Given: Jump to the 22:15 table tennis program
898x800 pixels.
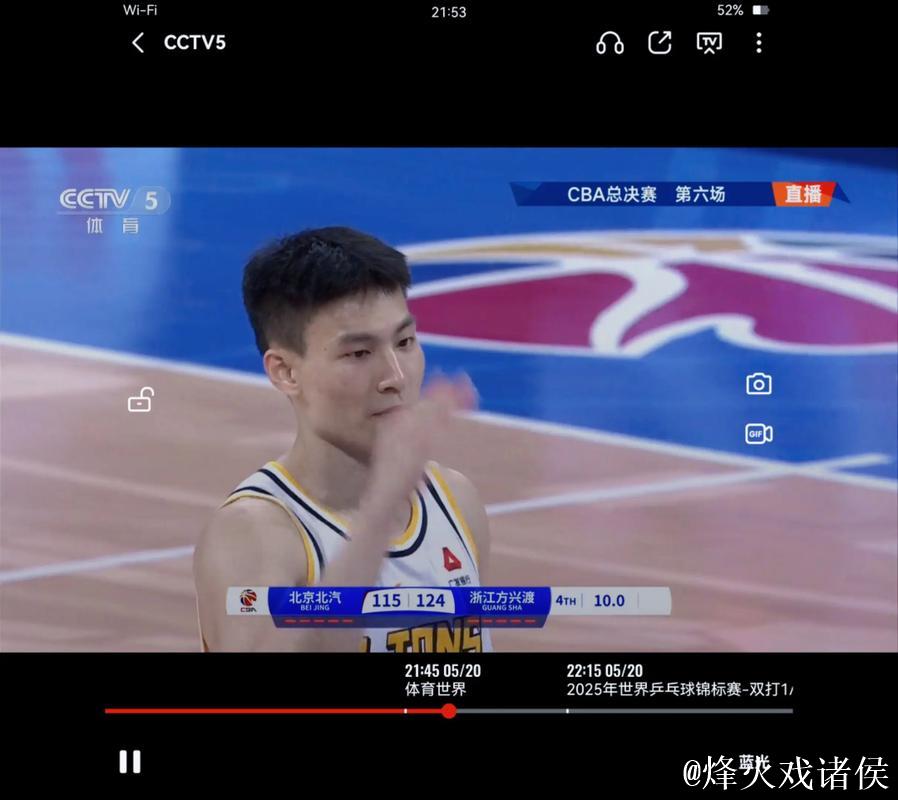Looking at the screenshot, I should tap(679, 680).
